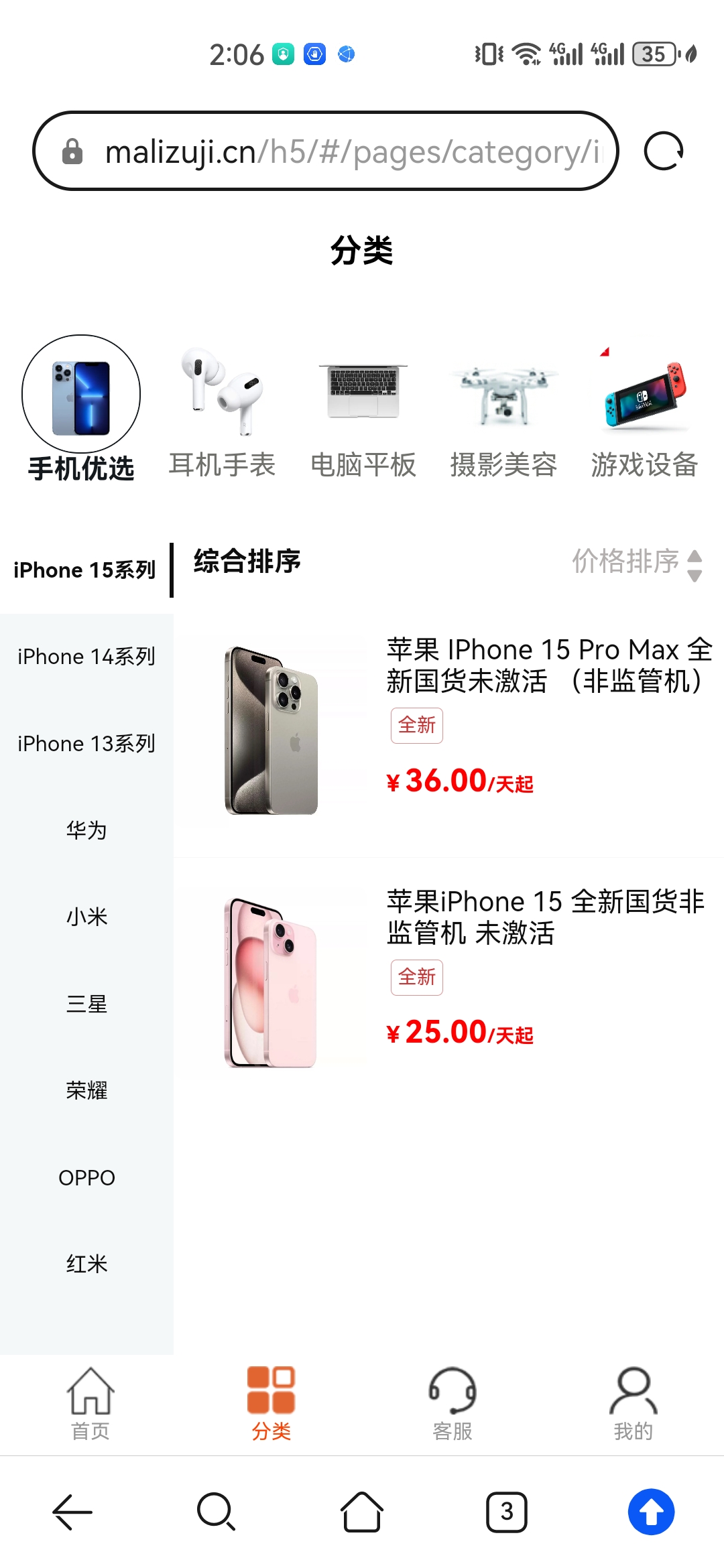Screen dimensions: 724x1568
Task: Show 华为 phones
Action: (86, 830)
